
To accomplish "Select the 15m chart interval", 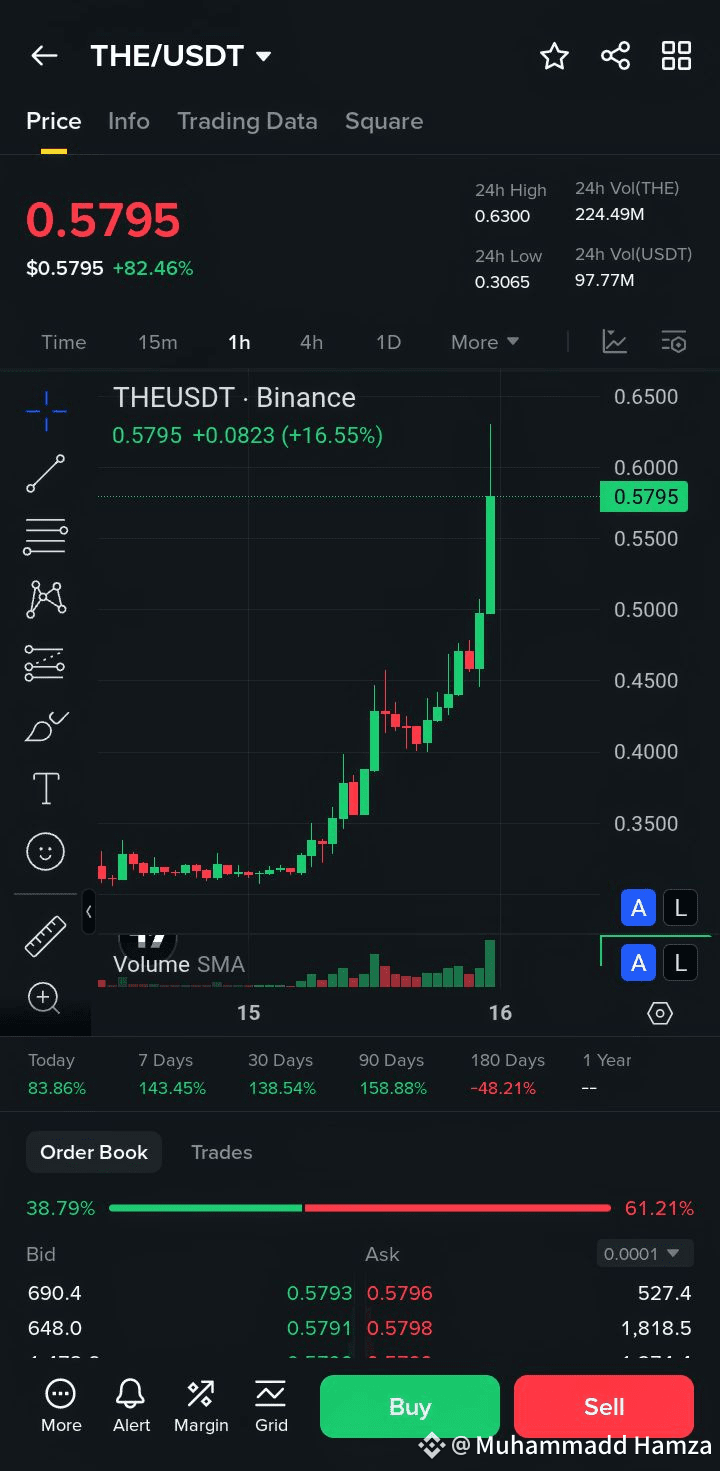I will coord(157,342).
